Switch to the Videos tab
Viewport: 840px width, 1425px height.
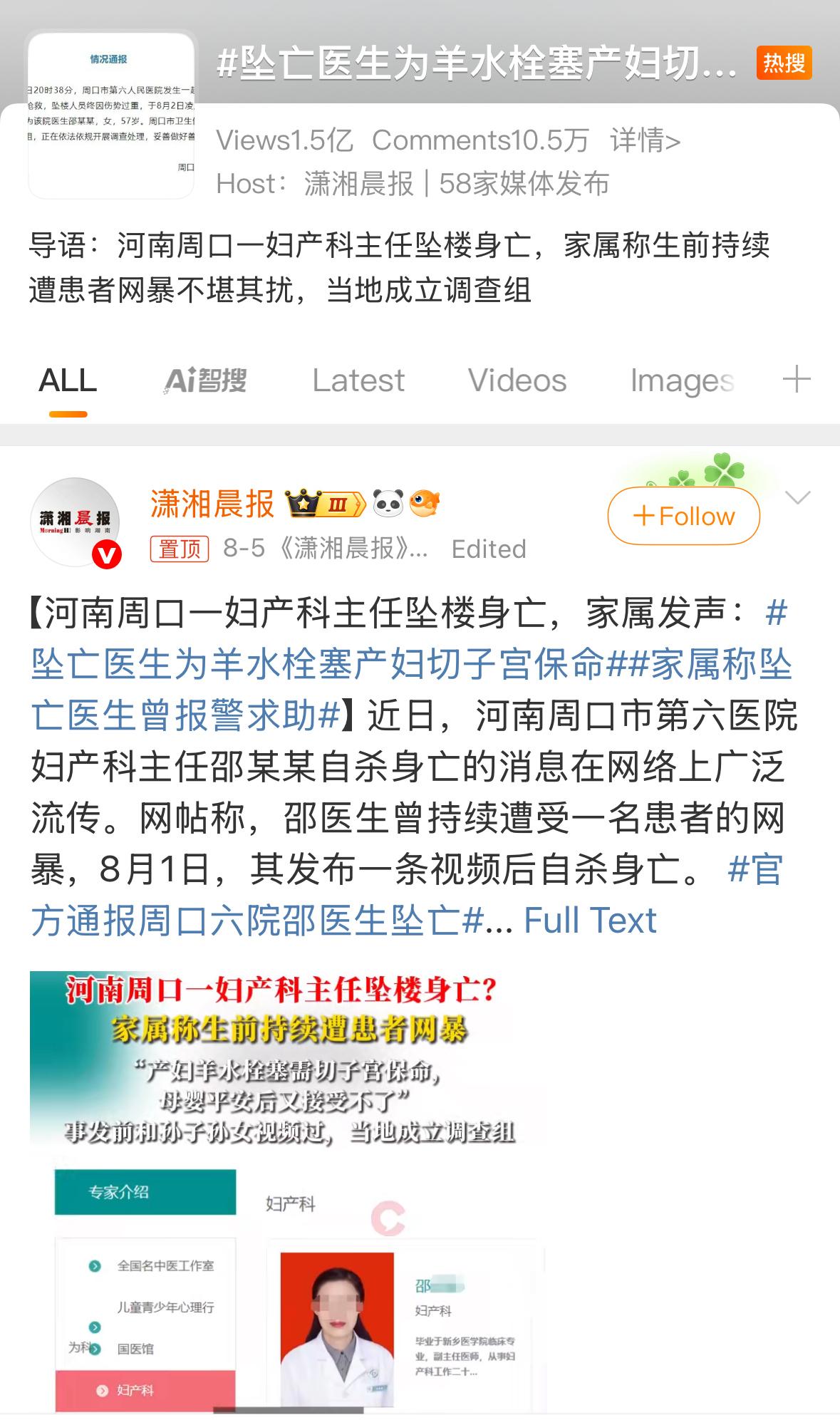(x=517, y=380)
